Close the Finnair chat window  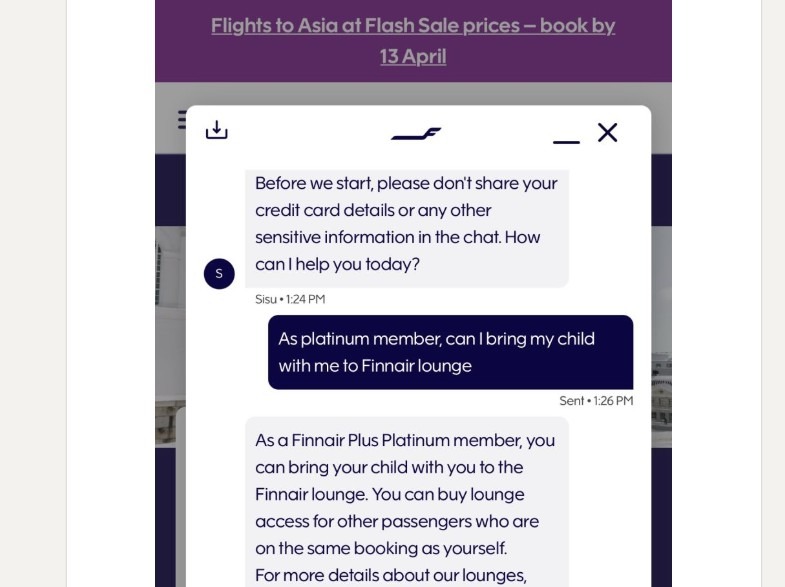click(607, 132)
